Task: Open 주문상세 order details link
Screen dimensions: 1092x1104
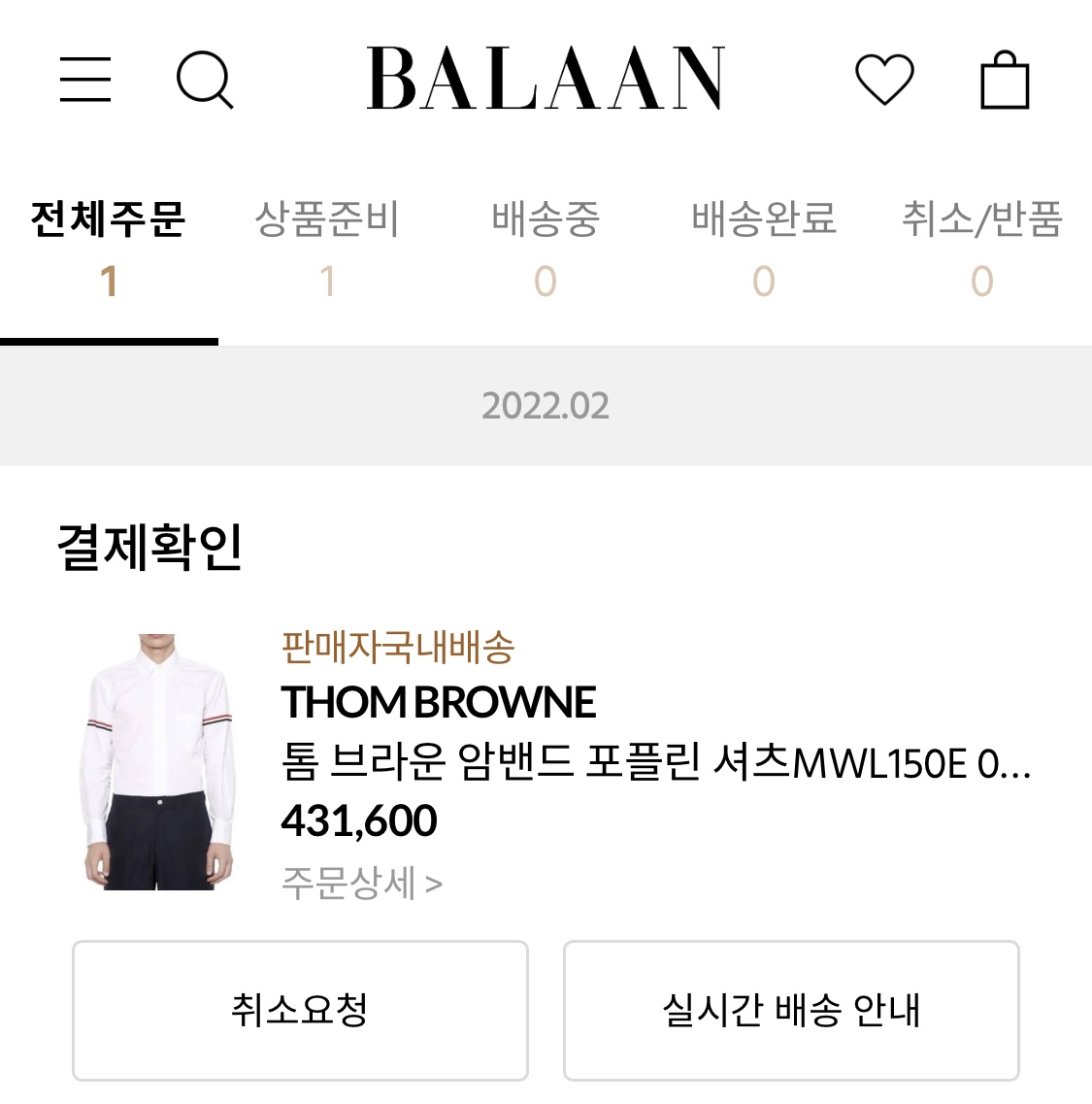Action: click(362, 883)
